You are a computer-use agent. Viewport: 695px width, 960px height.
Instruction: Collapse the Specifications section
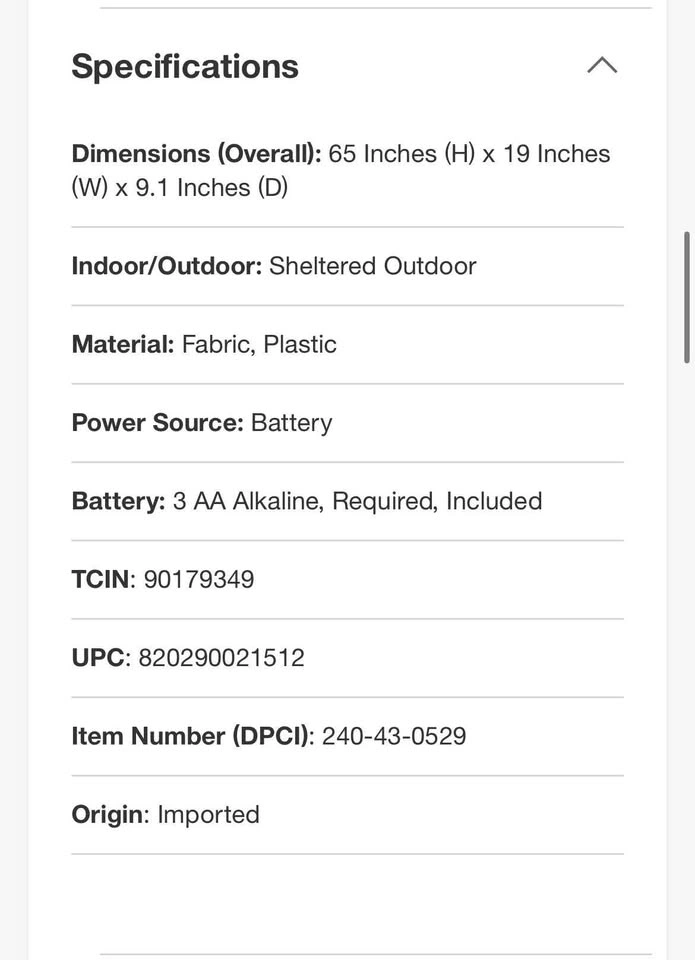coord(602,66)
